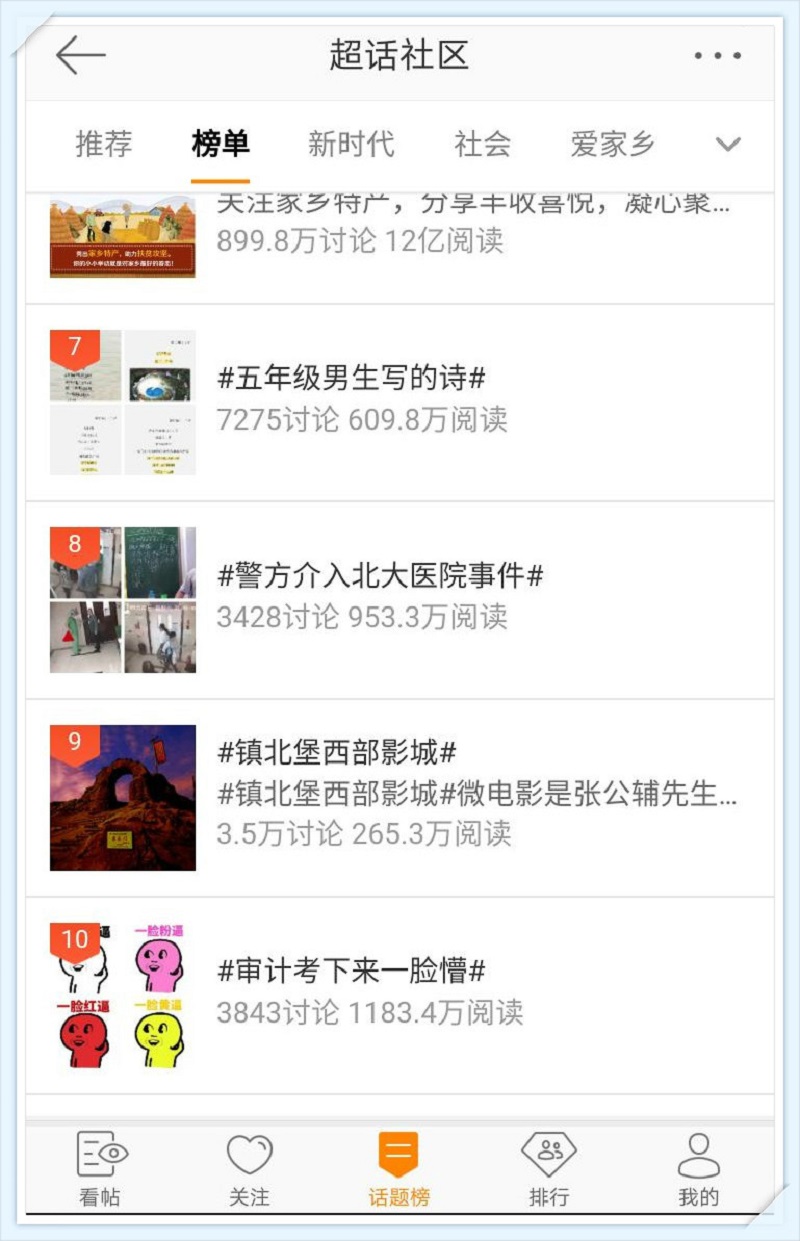800x1241 pixels.
Task: Switch to the 爱家乡 tab
Action: 612,144
